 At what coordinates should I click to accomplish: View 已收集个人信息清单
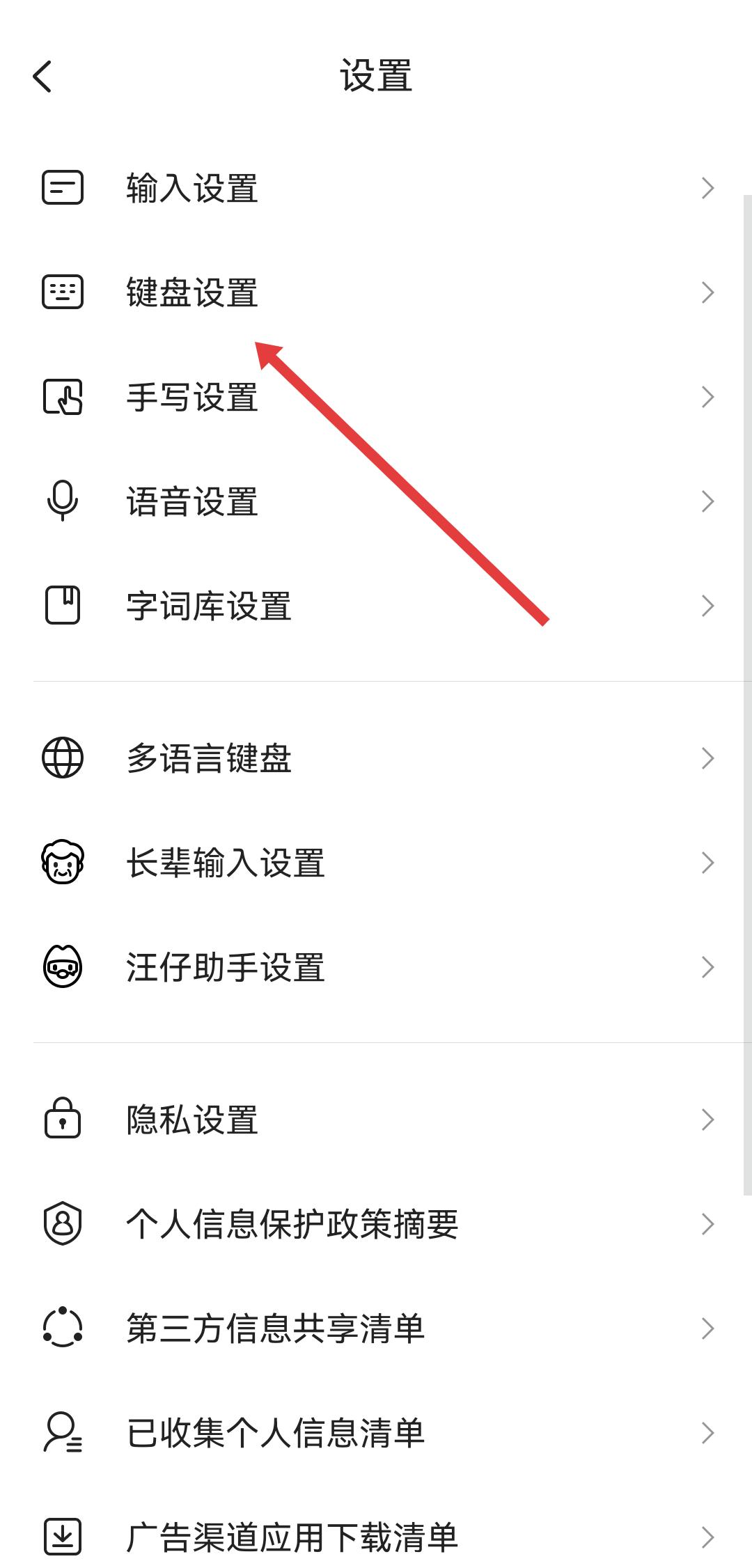[x=275, y=1433]
